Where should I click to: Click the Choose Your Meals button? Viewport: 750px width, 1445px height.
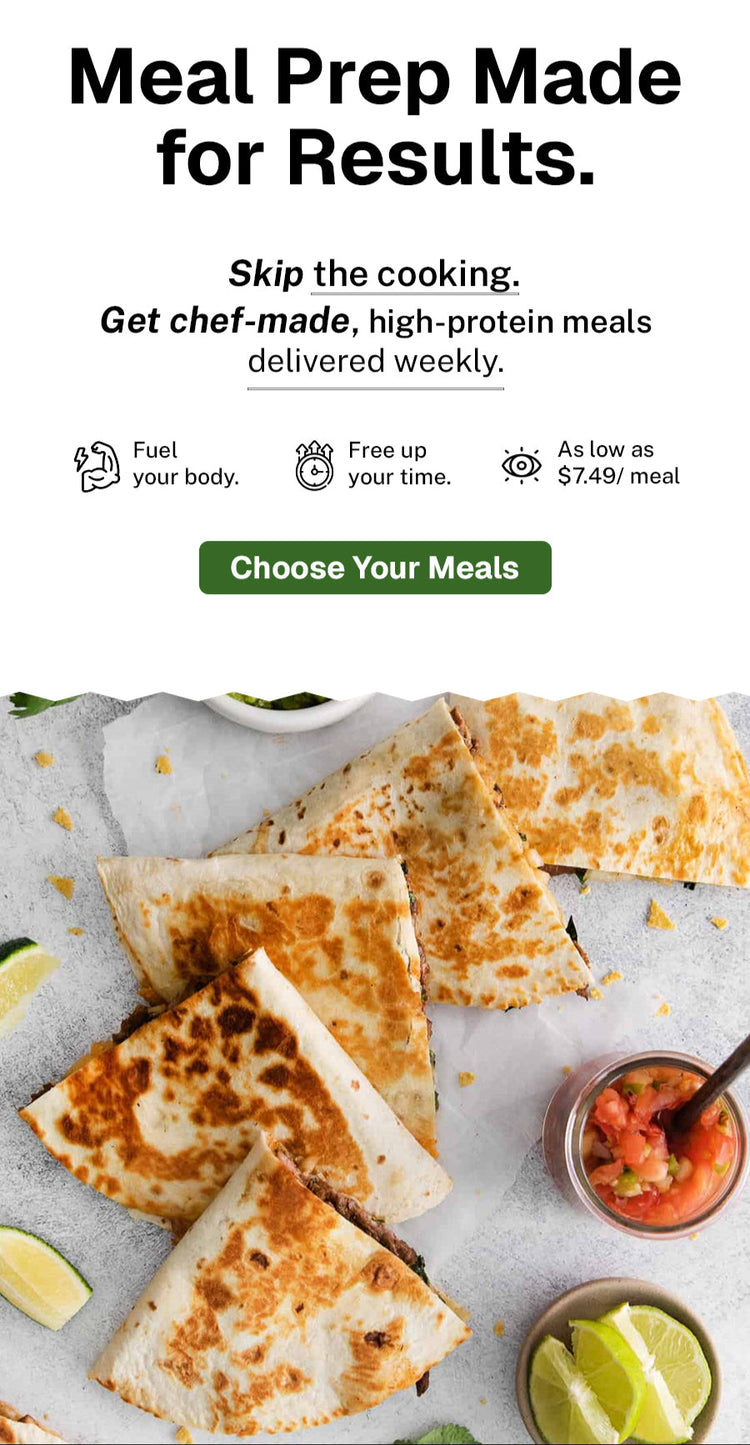click(x=375, y=568)
